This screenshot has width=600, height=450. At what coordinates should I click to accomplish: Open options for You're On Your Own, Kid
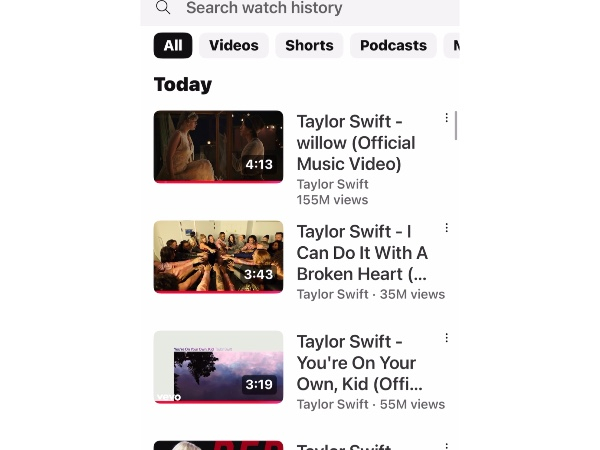(446, 338)
